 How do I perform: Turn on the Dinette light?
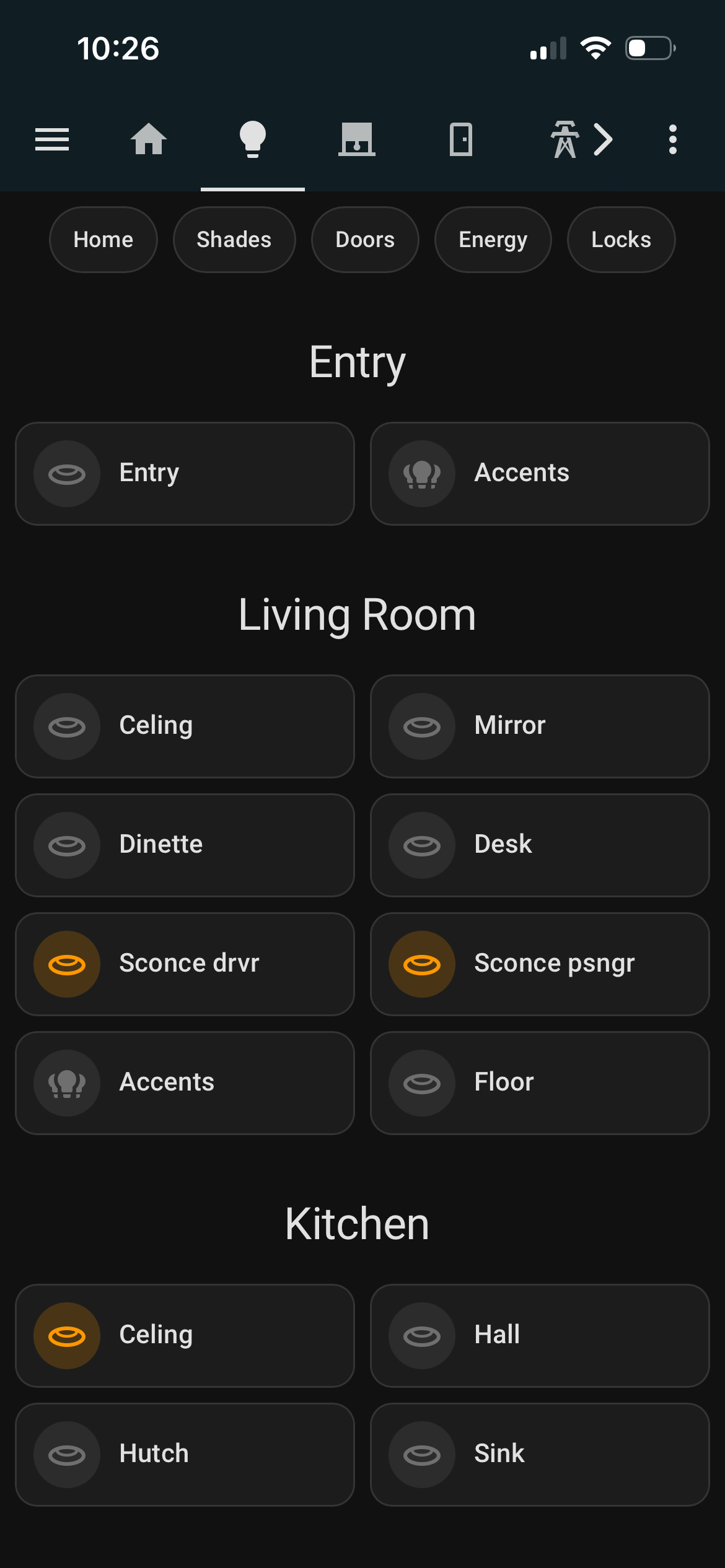(x=185, y=845)
